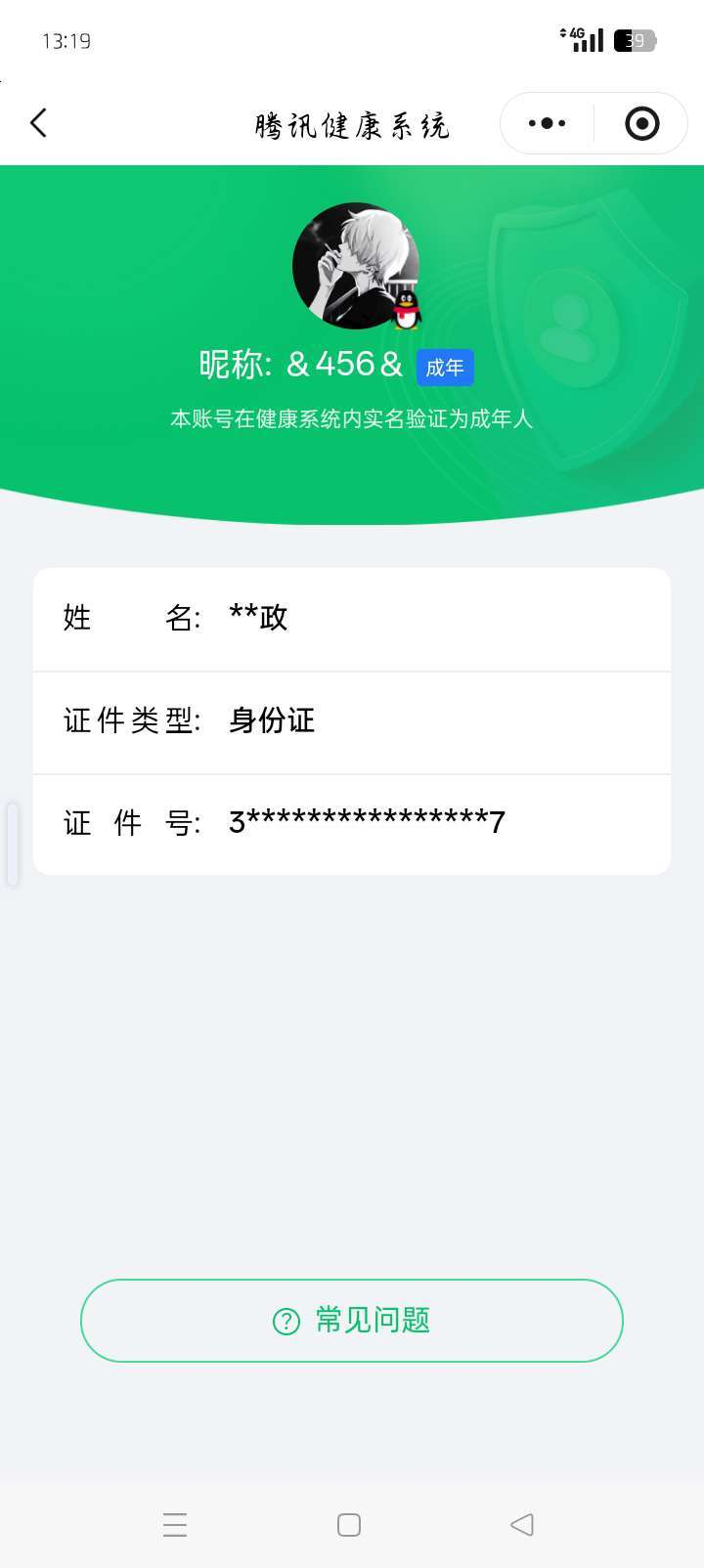Image resolution: width=704 pixels, height=1568 pixels.
Task: Open the 常见问题 help page
Action: point(350,1321)
